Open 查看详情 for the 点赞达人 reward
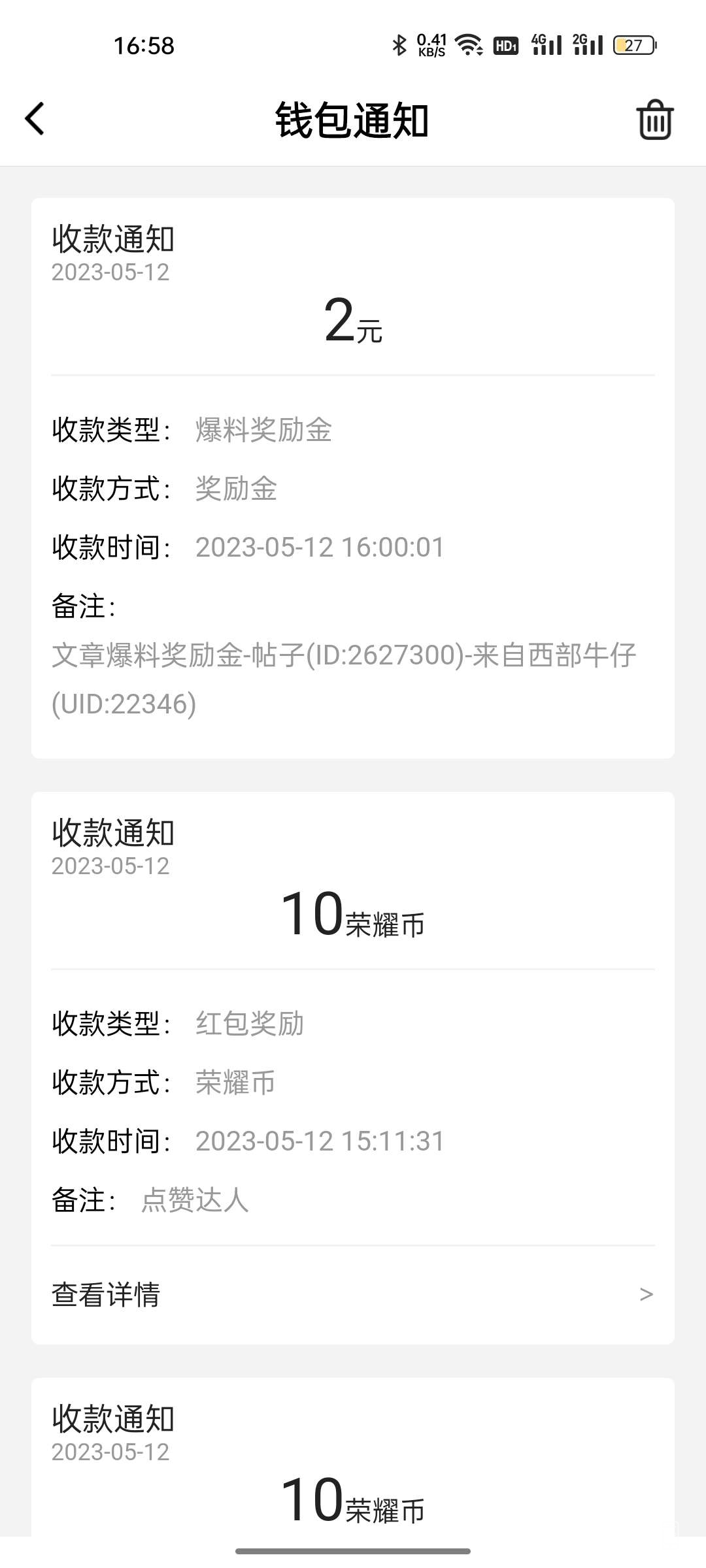The image size is (706, 1568). (x=353, y=1294)
